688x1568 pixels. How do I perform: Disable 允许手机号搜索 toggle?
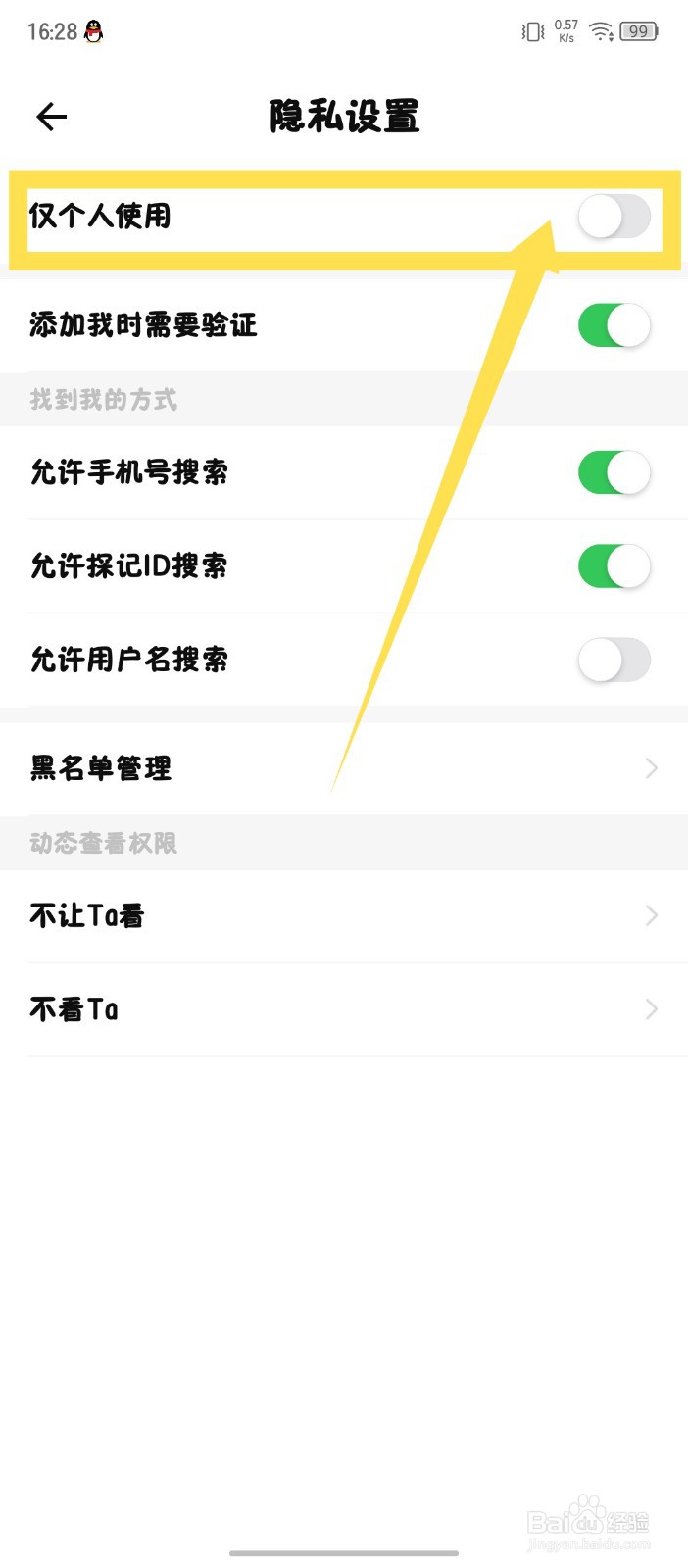click(614, 473)
